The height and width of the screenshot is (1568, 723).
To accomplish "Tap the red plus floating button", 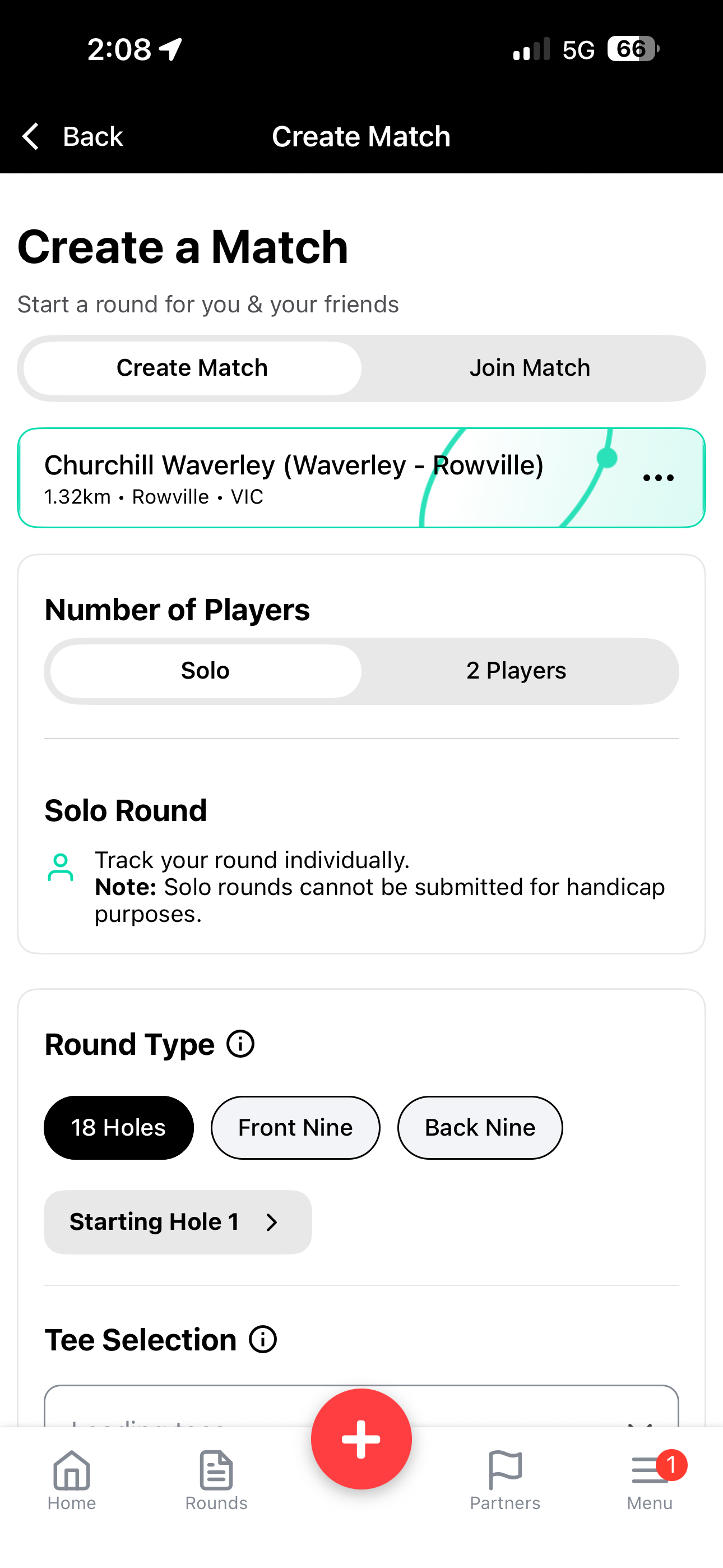I will click(361, 1439).
